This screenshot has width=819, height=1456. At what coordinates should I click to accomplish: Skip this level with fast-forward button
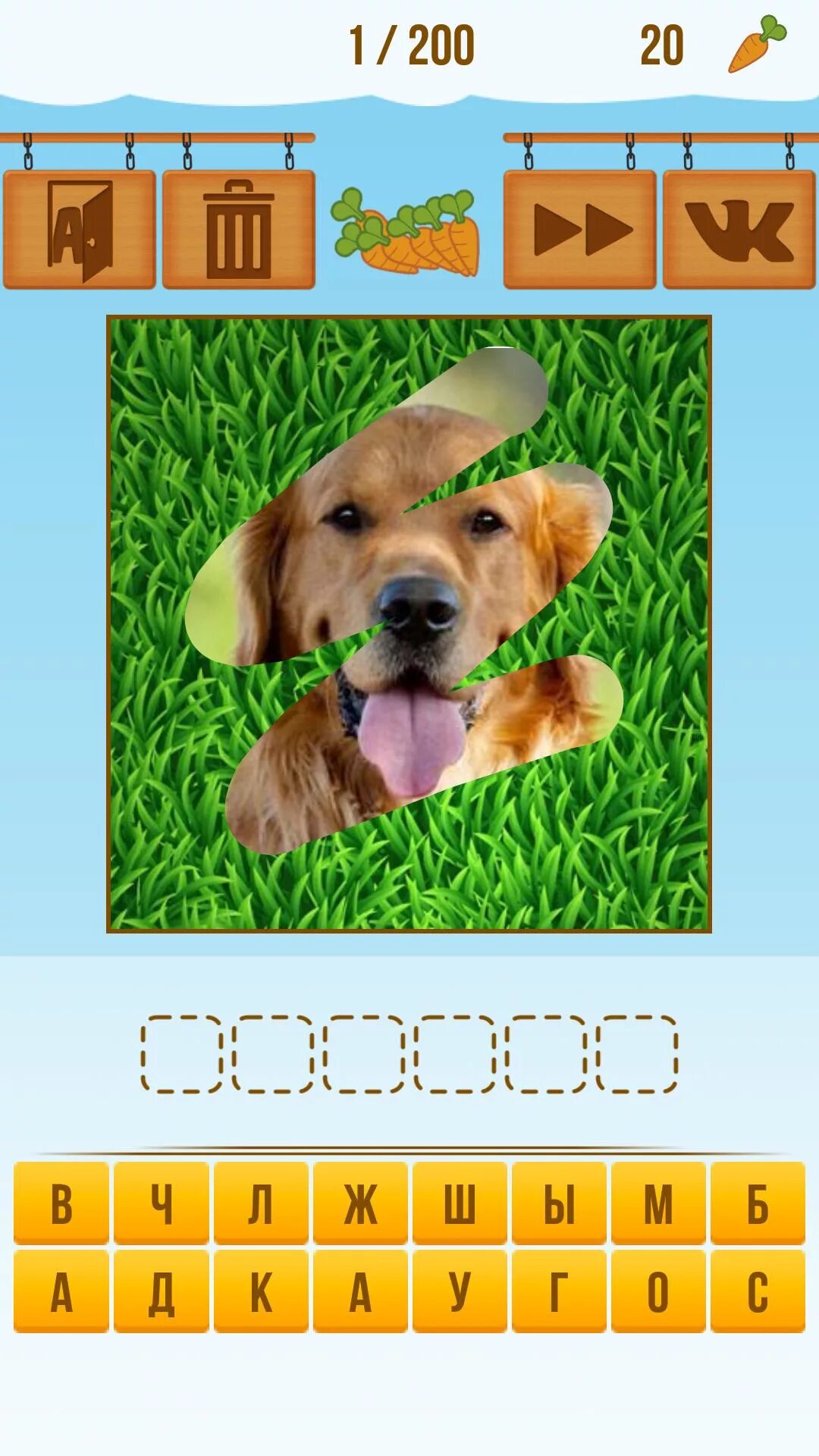click(580, 229)
